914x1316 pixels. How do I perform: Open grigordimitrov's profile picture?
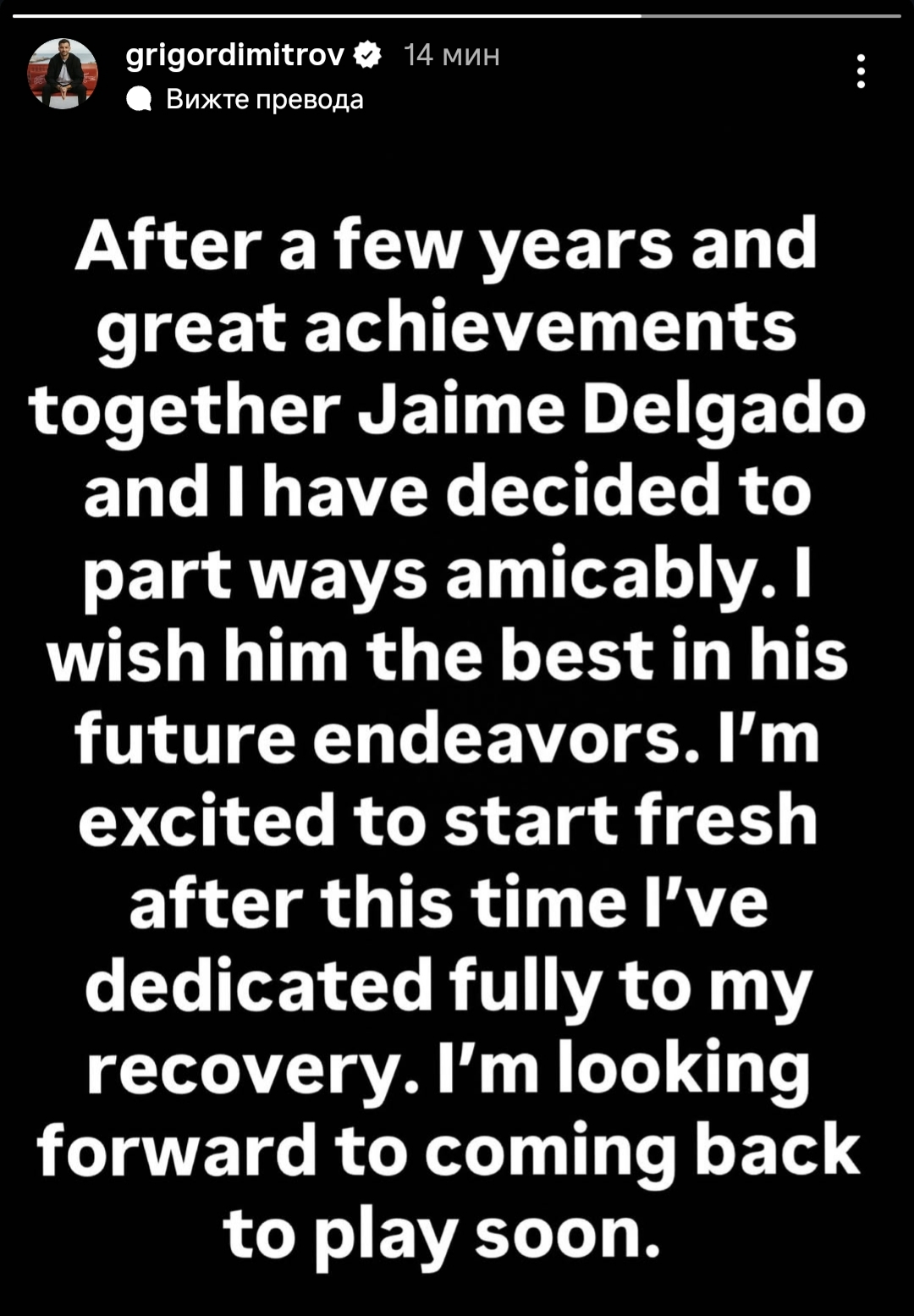click(63, 74)
